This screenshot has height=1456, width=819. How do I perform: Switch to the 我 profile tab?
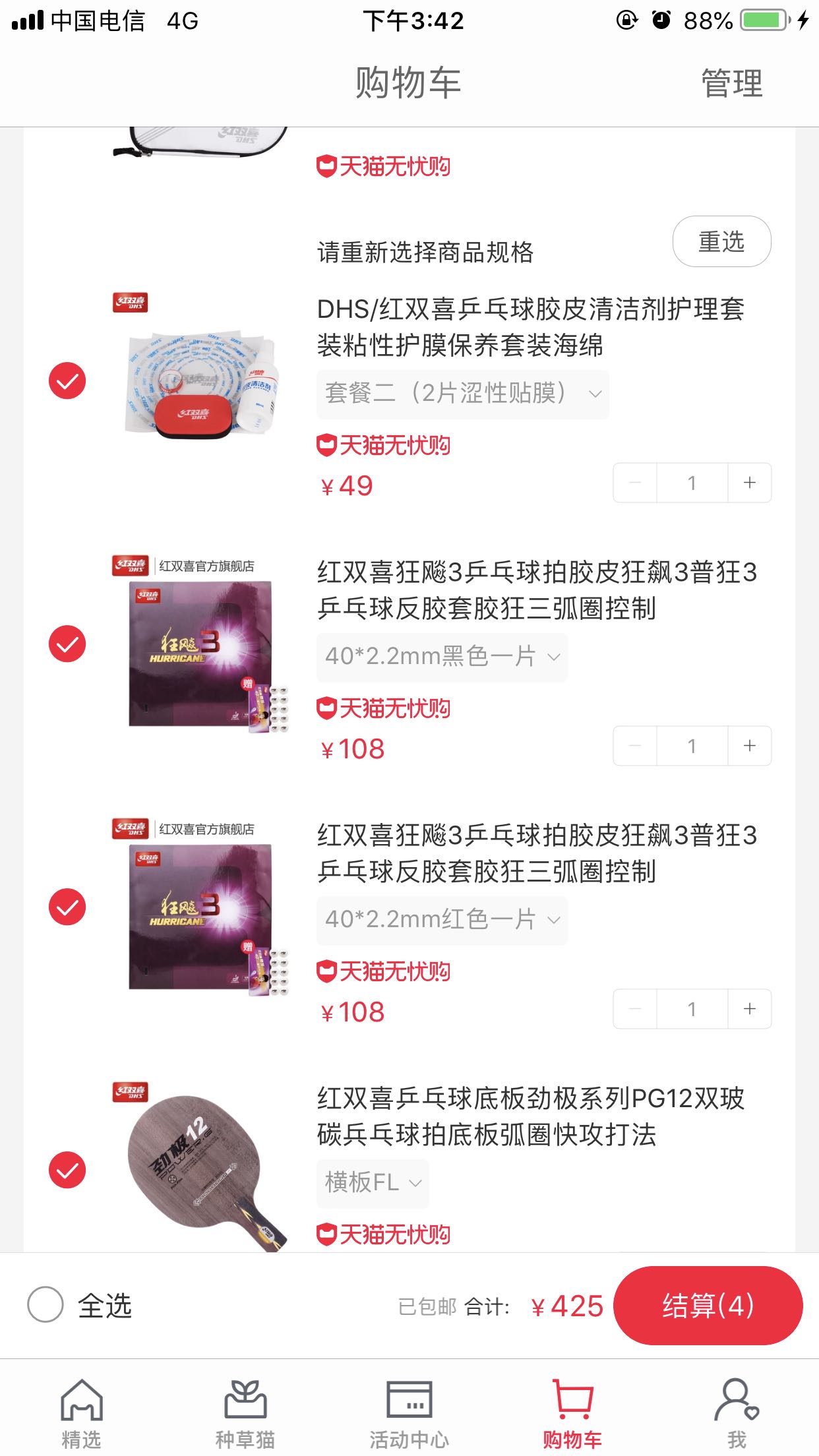click(x=736, y=1412)
